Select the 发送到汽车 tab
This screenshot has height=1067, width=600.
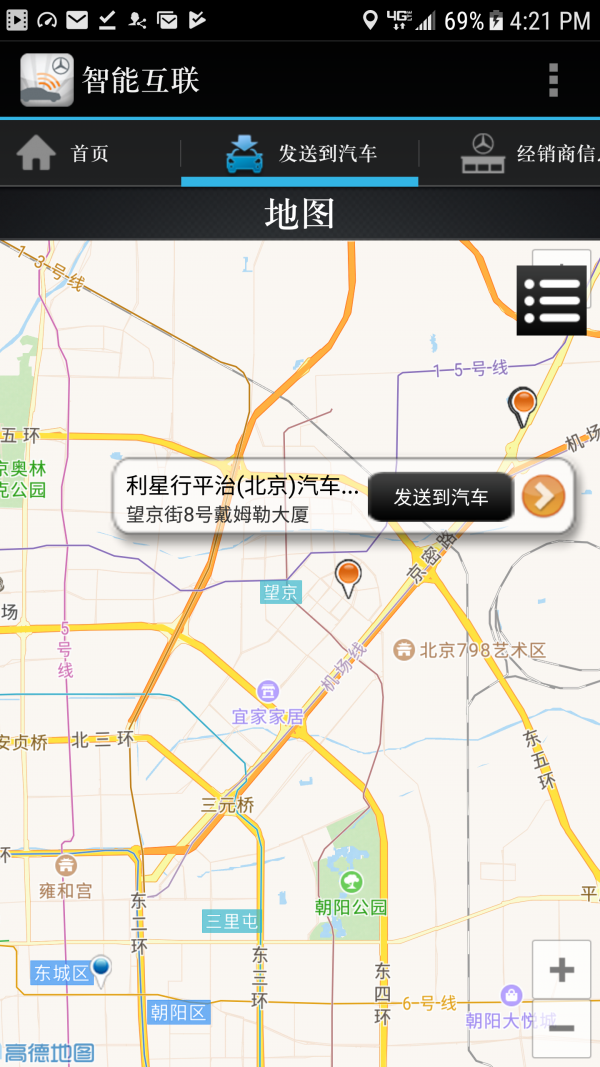(300, 153)
